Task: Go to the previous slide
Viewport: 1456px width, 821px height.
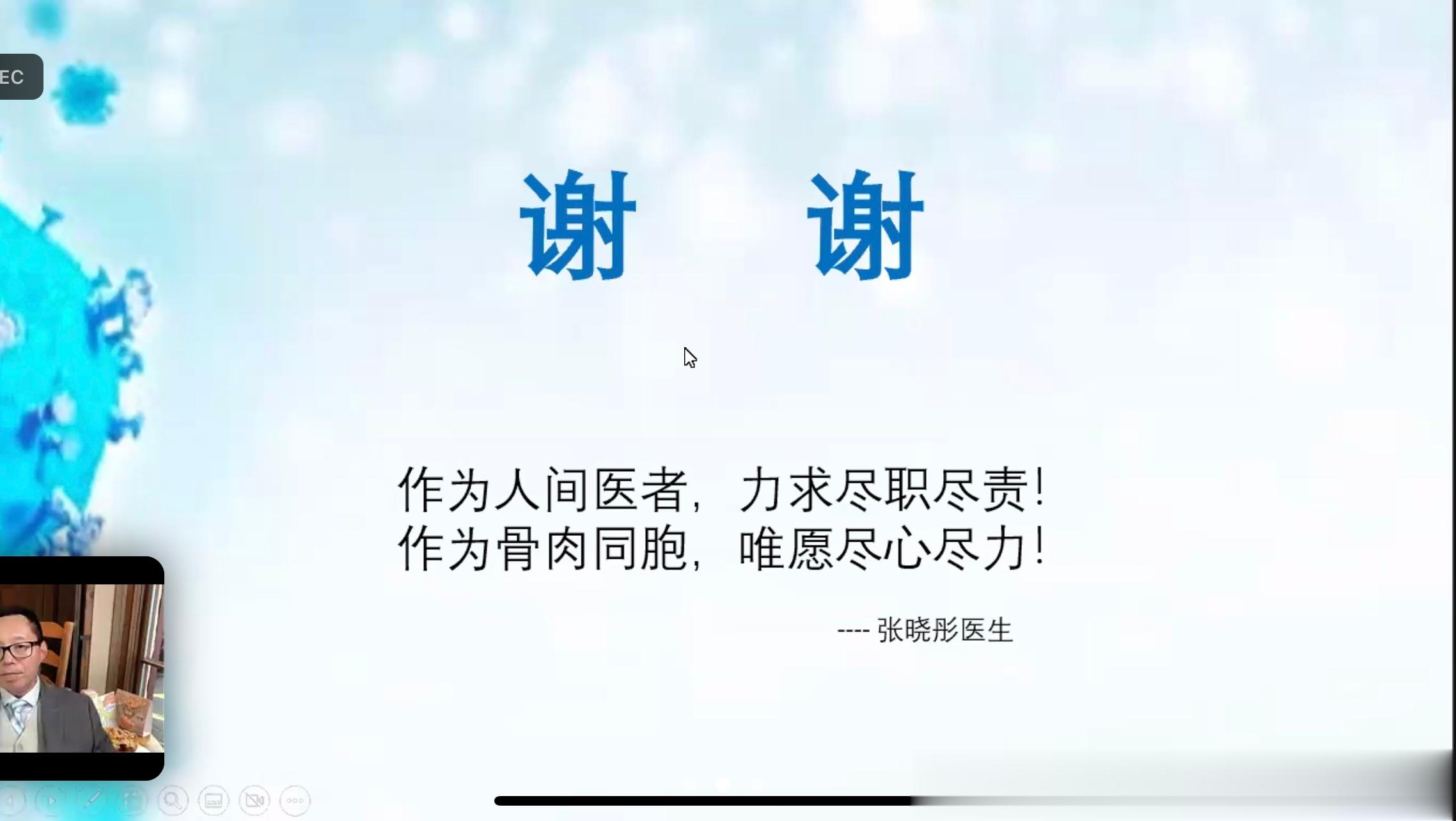Action: (x=10, y=800)
